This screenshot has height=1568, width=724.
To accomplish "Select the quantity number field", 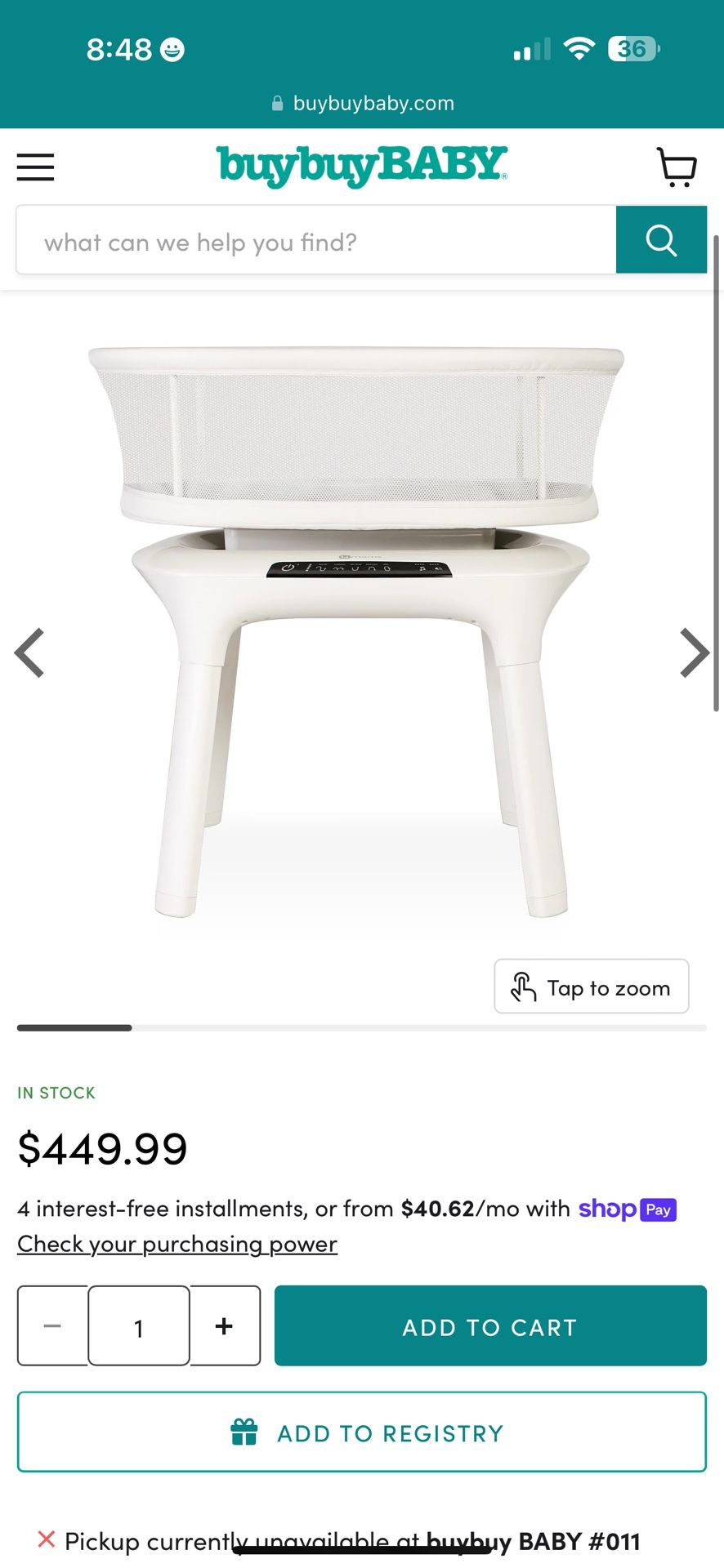I will tap(139, 1326).
